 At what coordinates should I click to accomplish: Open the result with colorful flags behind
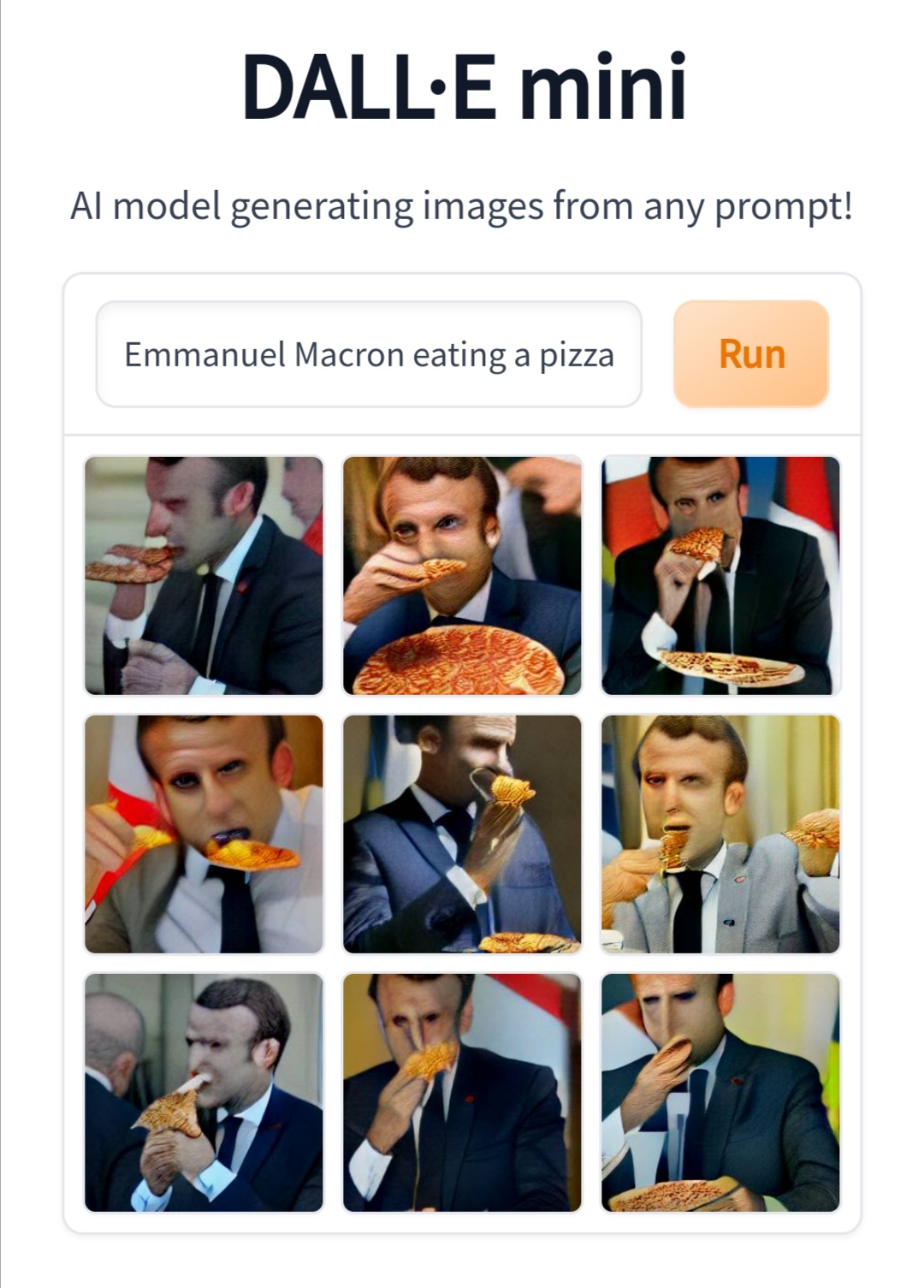(720, 575)
